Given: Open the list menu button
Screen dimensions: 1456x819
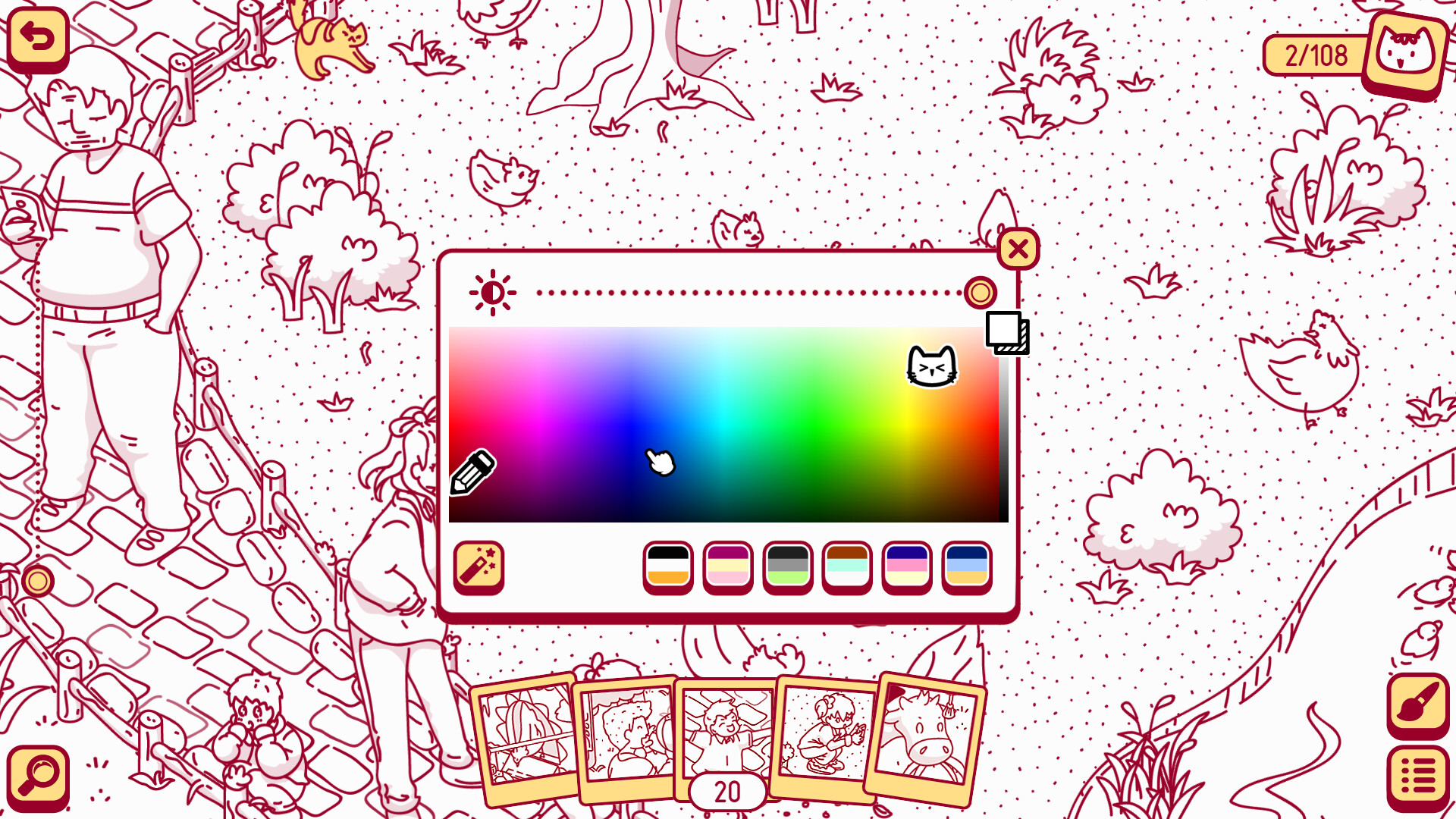Looking at the screenshot, I should (x=1417, y=777).
